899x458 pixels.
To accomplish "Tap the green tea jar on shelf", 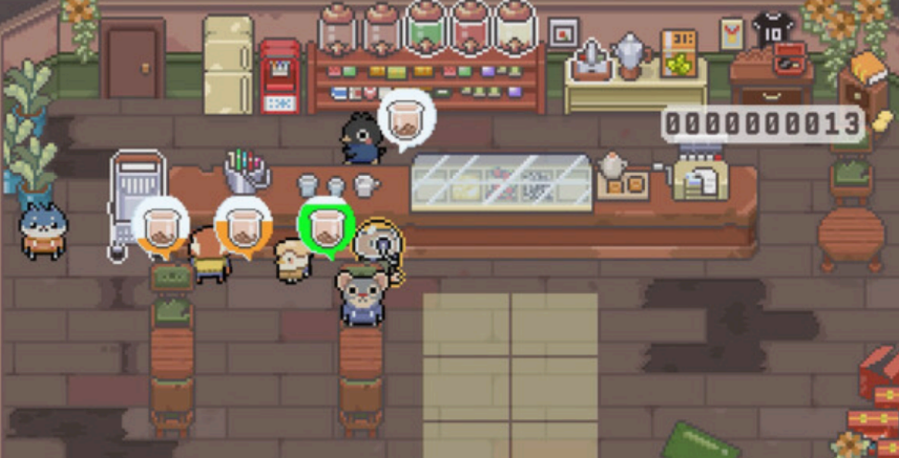I will (x=426, y=29).
